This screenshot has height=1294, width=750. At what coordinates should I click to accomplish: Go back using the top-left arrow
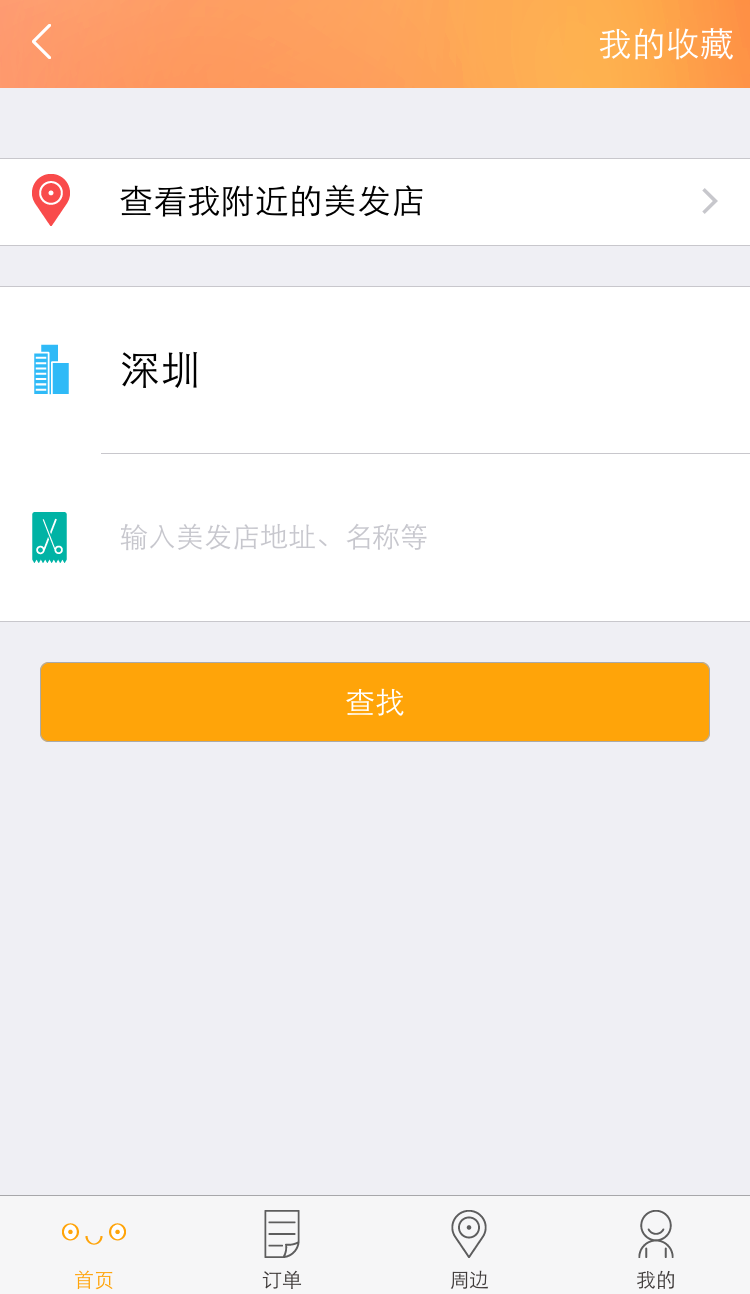41,42
